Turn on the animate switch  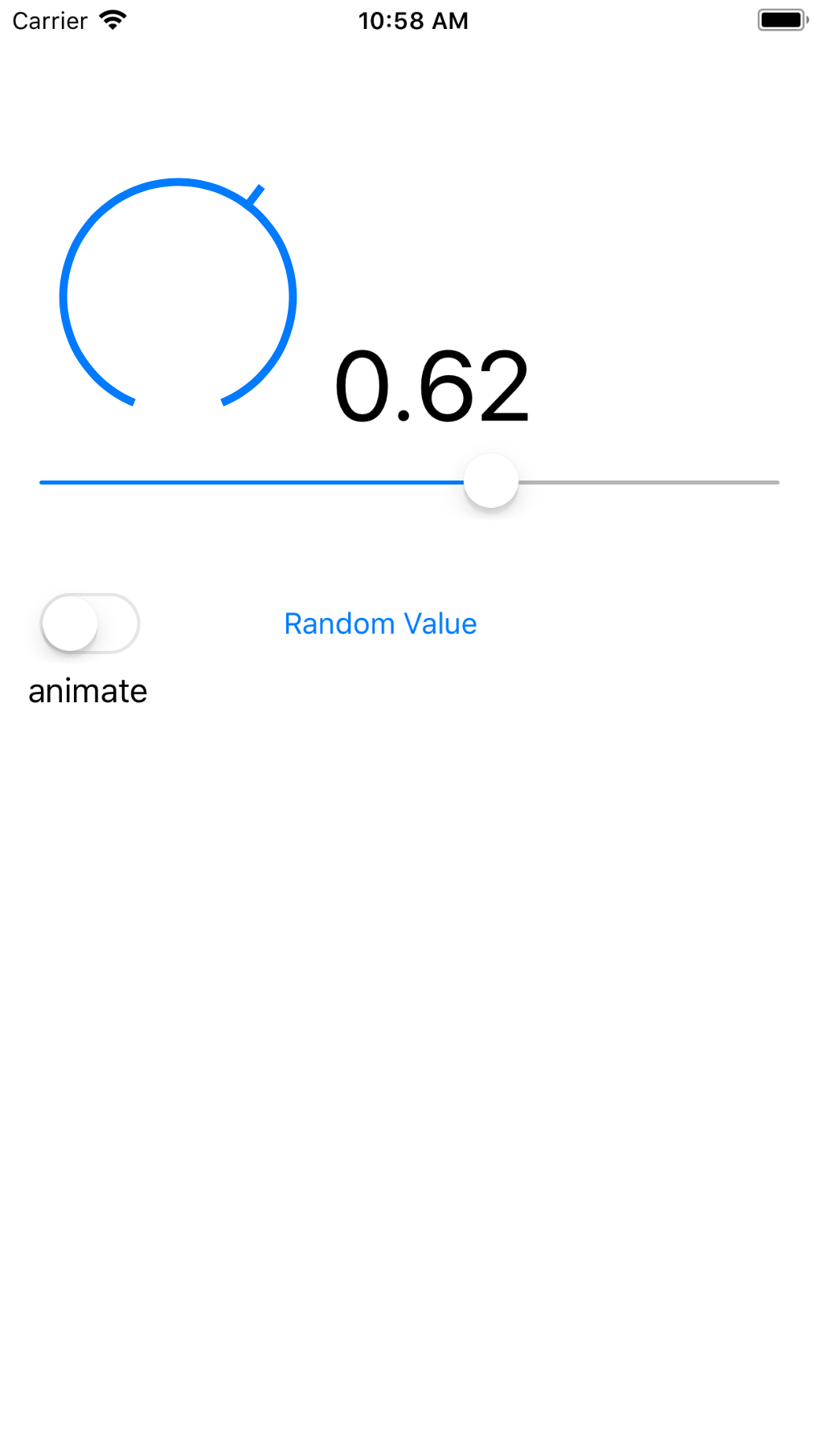(x=90, y=624)
